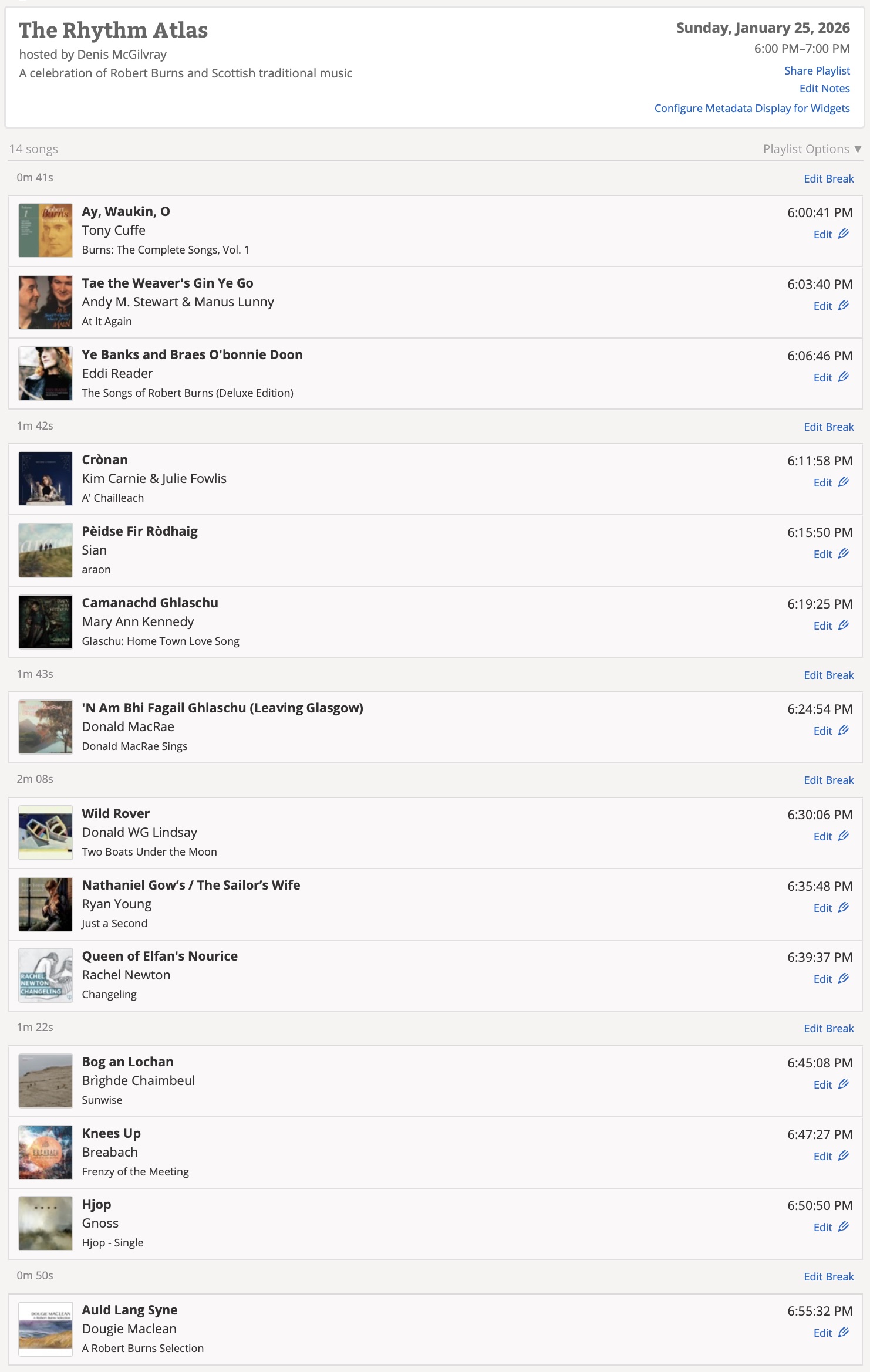Open Configure Metadata Display for Widgets

point(751,109)
